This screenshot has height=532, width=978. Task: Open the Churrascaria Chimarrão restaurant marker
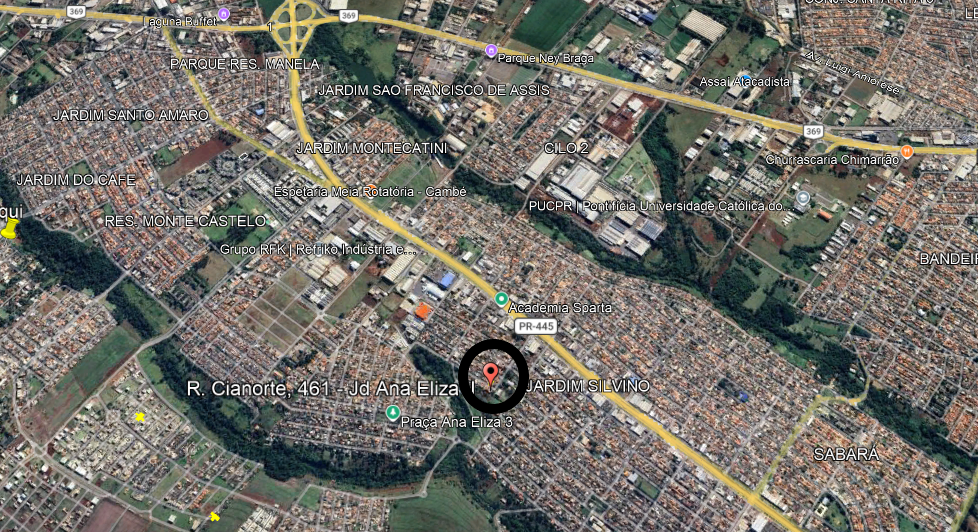[x=907, y=152]
